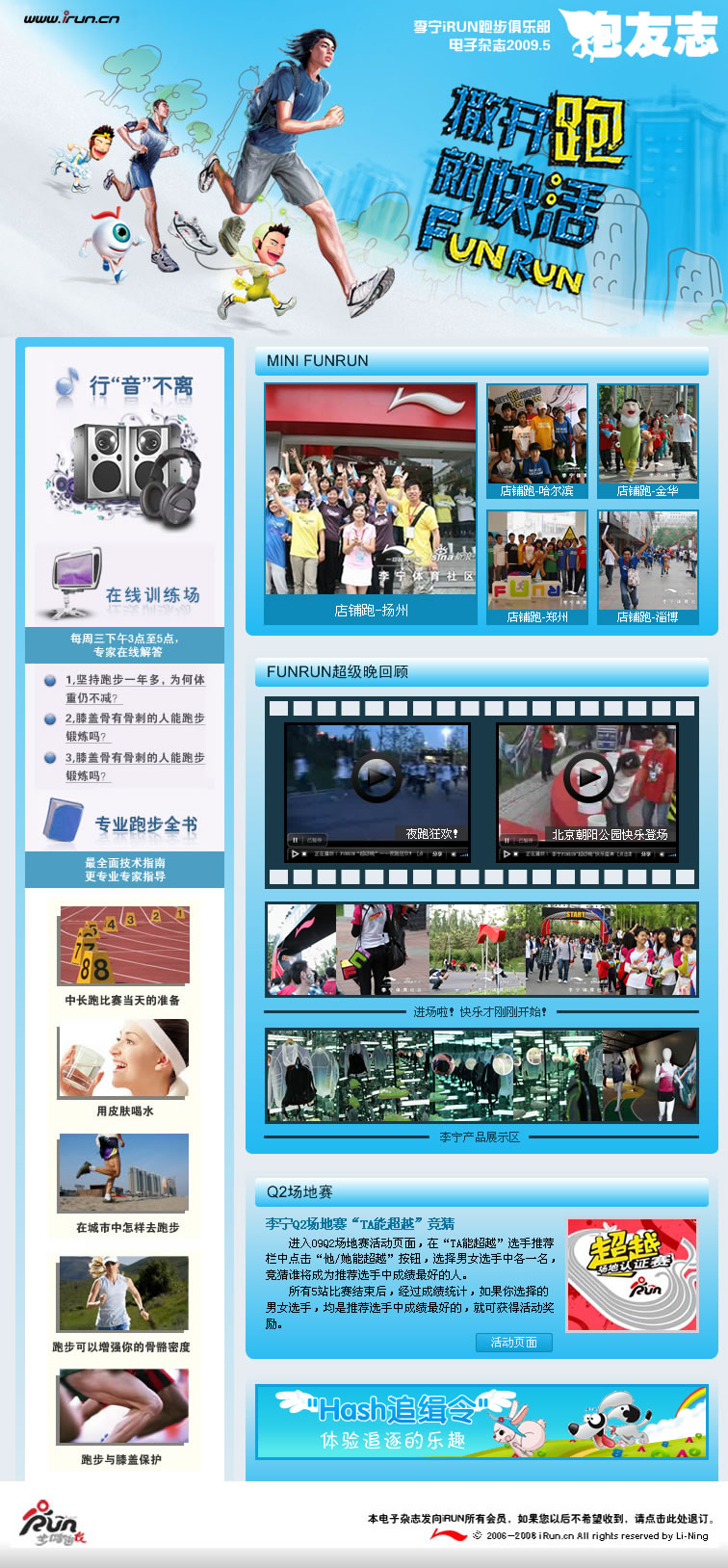Select the 李宁Q2场地赛 "TA能超越" 竞猜 title link
Image resolution: width=728 pixels, height=1568 pixels.
(x=359, y=1223)
